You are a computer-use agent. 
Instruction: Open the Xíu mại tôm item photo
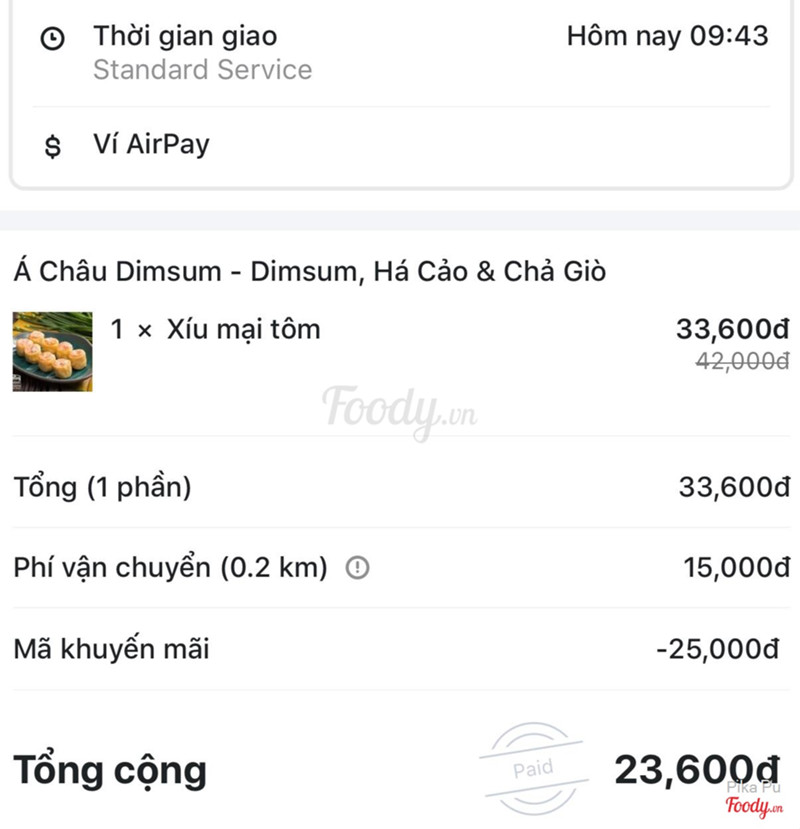pyautogui.click(x=52, y=351)
